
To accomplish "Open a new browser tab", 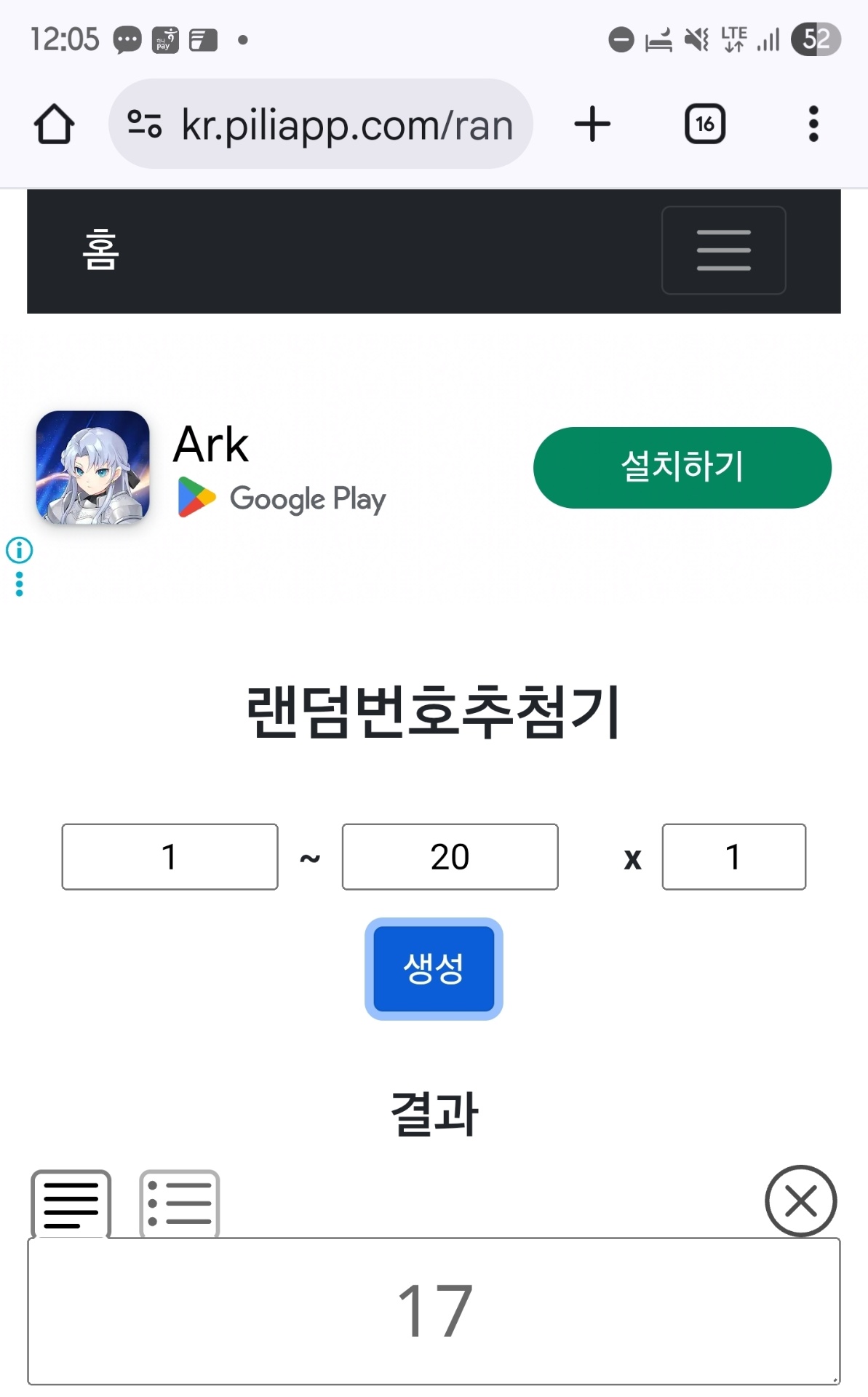I will (592, 124).
